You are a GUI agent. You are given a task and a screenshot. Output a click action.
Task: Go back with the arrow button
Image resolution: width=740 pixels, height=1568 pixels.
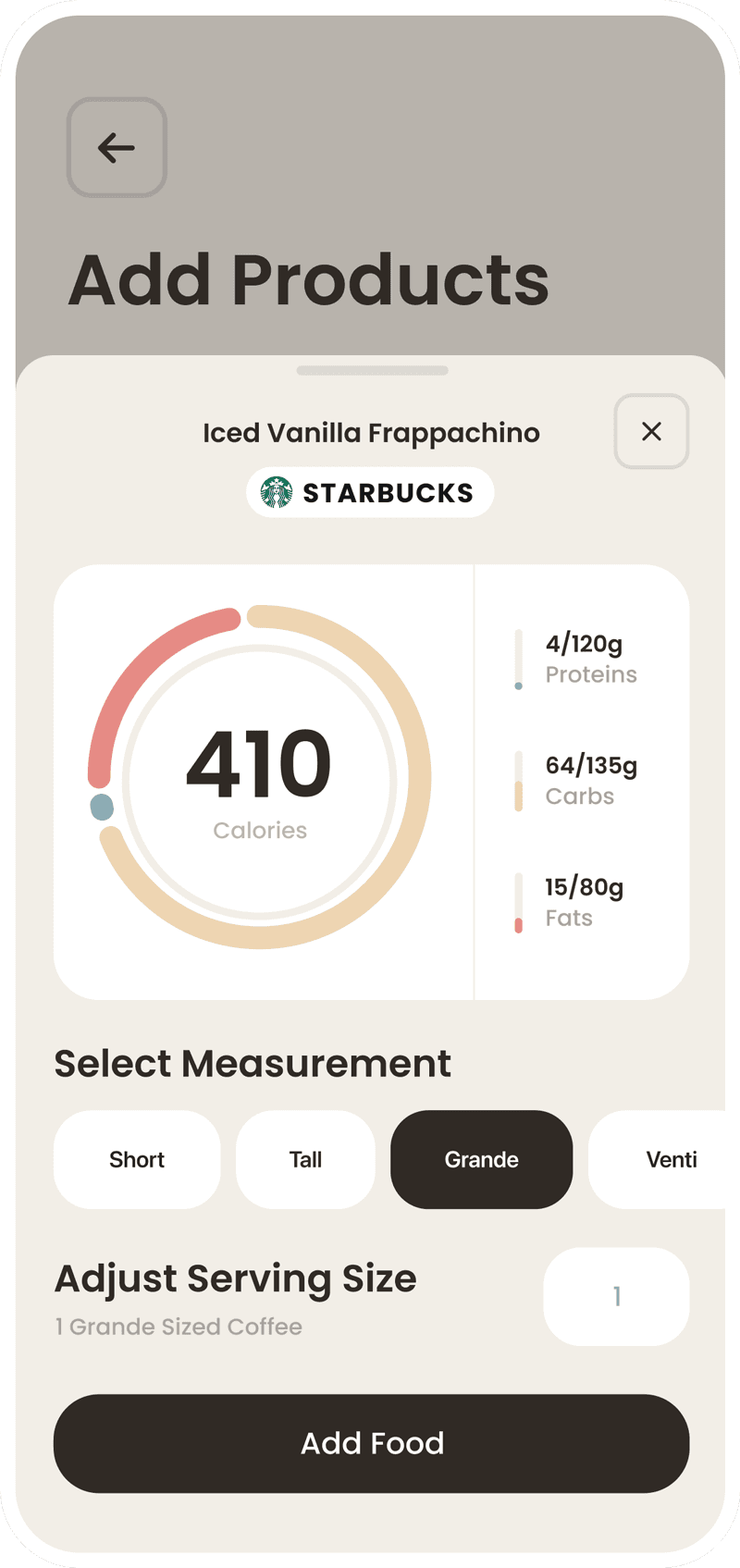tap(117, 148)
